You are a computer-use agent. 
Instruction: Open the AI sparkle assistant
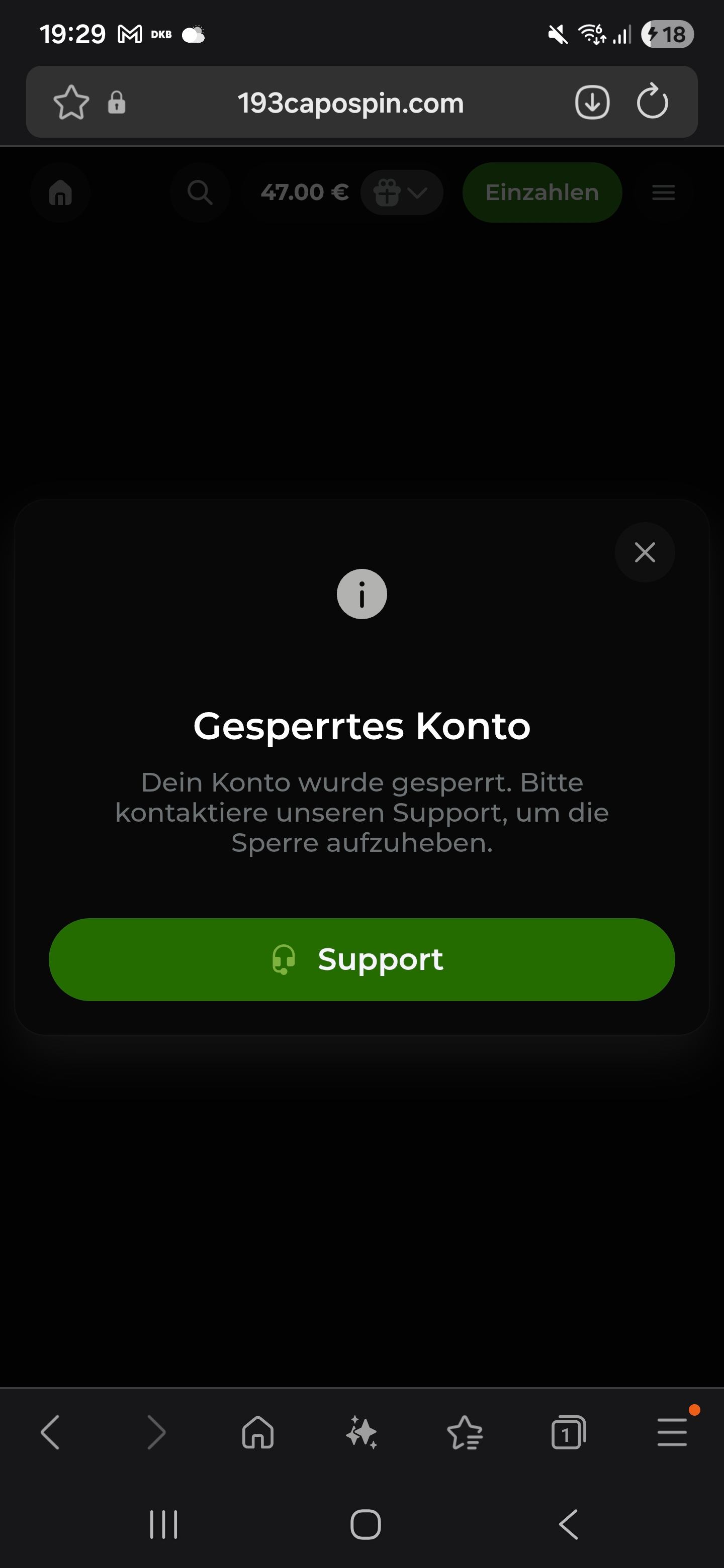[x=361, y=1432]
